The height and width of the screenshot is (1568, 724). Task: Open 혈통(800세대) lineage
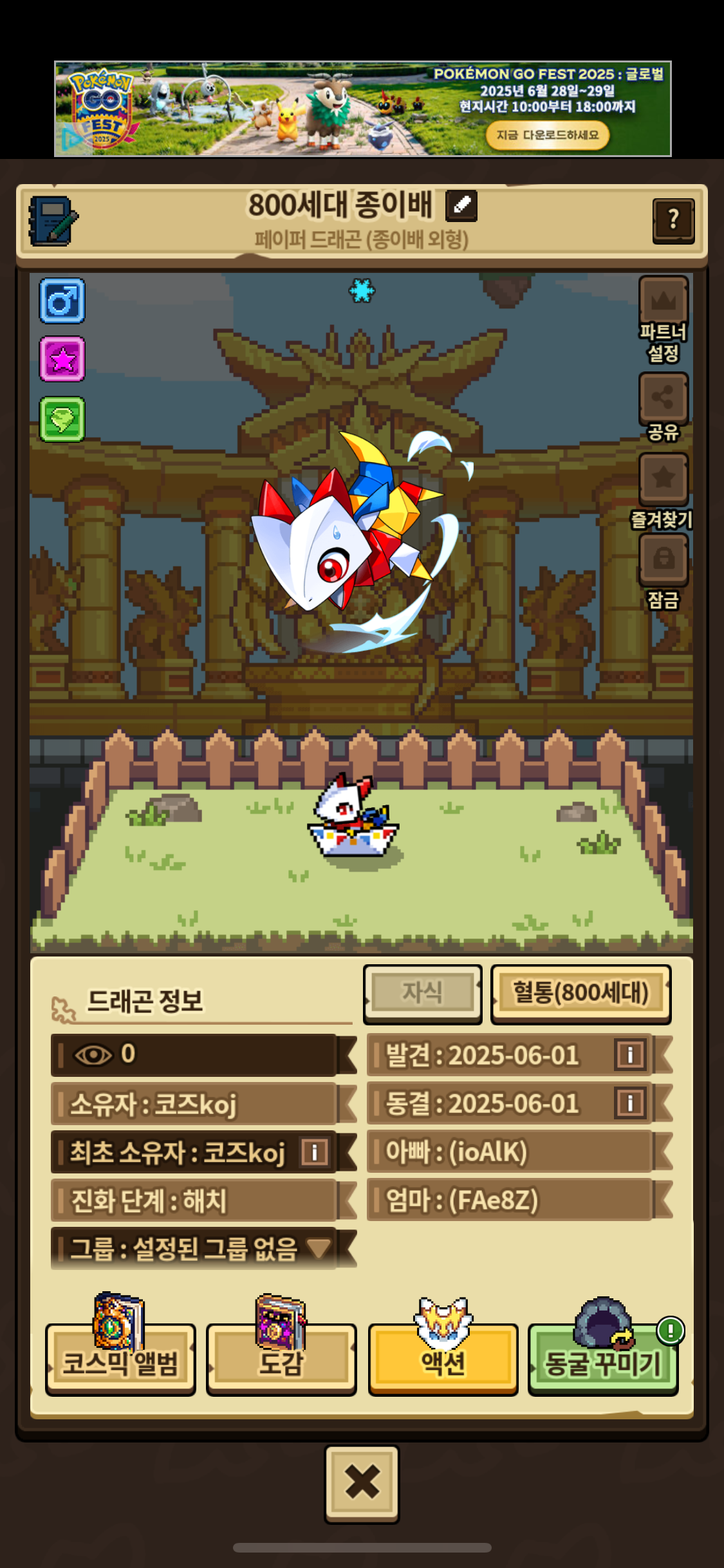[x=580, y=993]
